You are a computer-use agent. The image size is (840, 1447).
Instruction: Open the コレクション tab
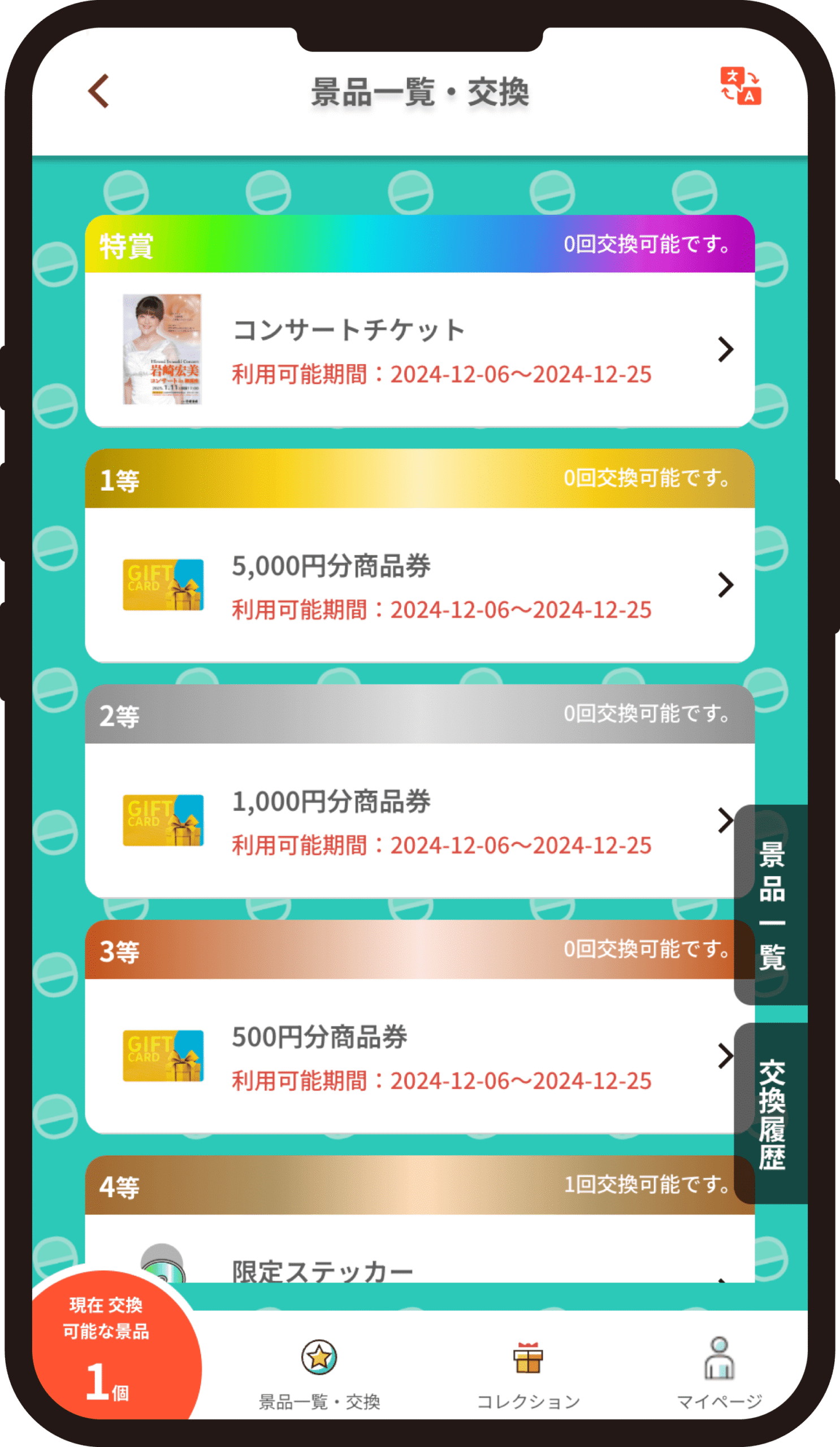coord(527,1372)
